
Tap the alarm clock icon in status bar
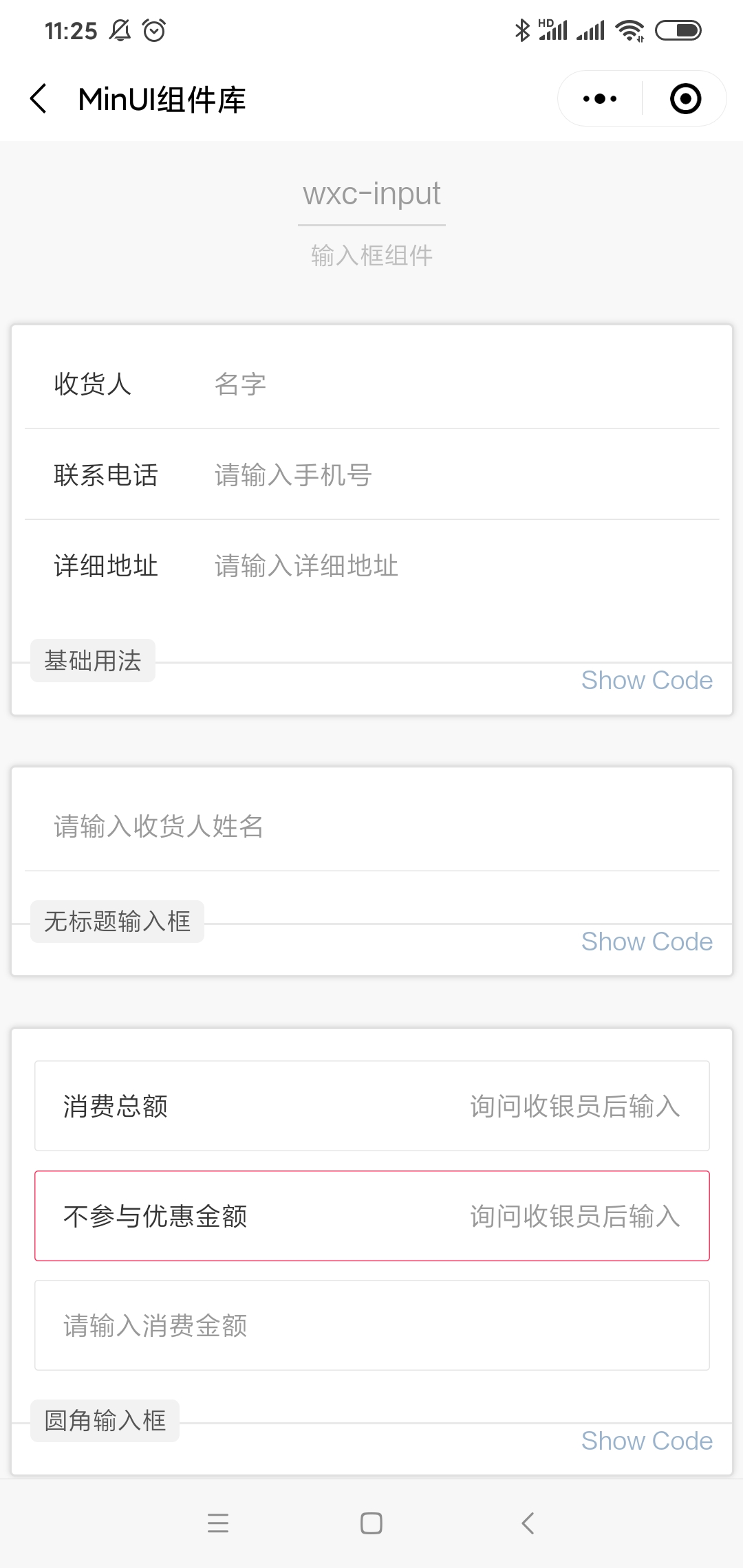tap(153, 30)
